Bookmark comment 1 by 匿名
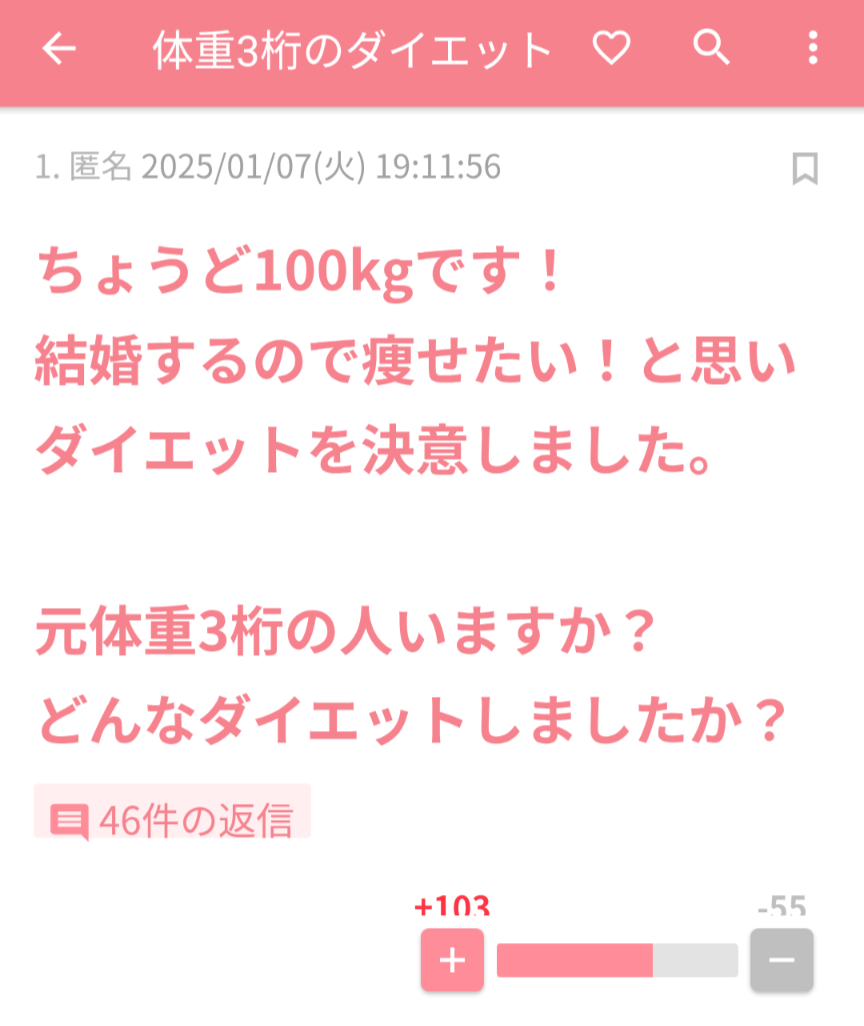 [x=804, y=169]
